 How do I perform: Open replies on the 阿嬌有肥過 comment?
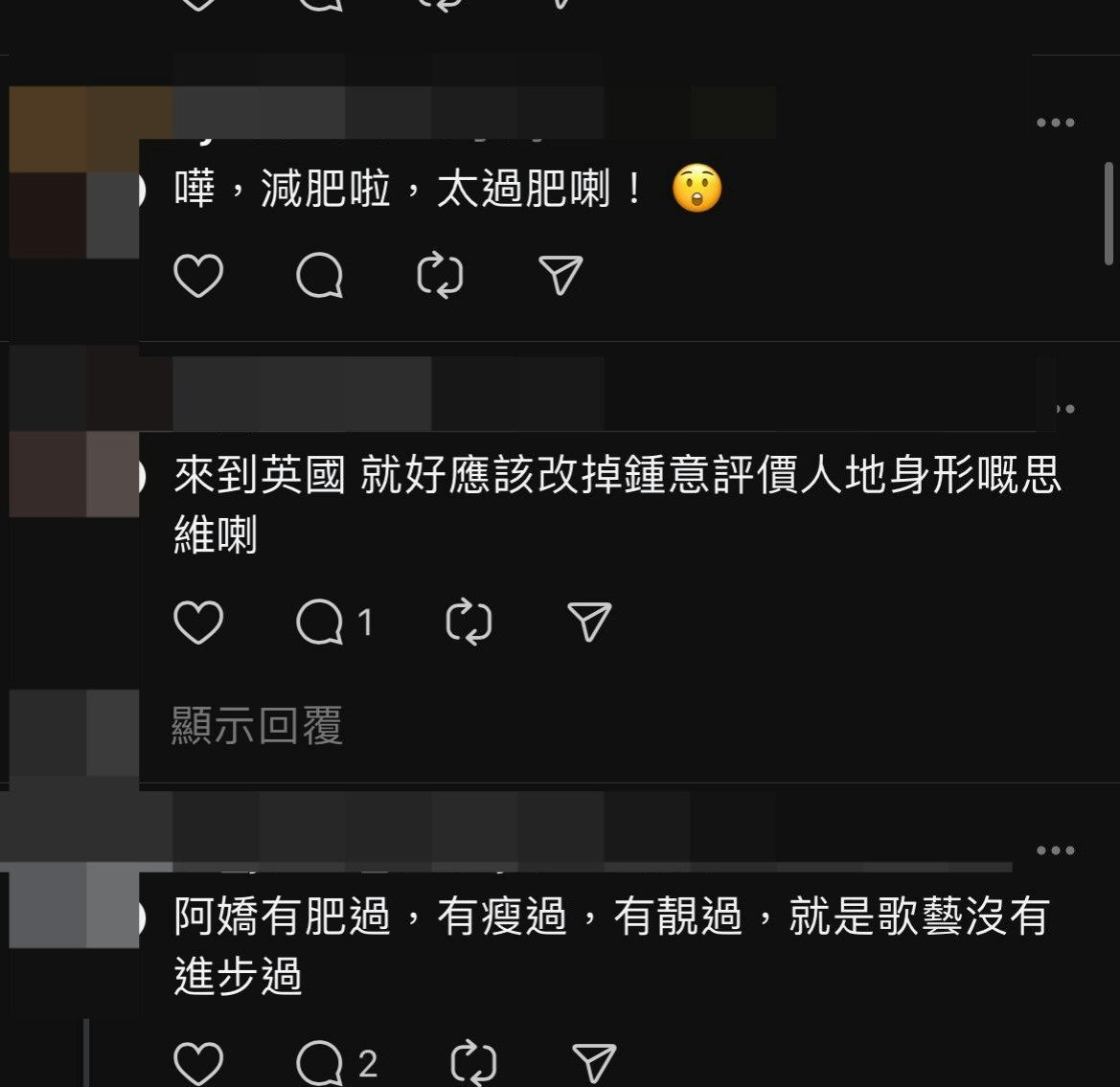321,1063
